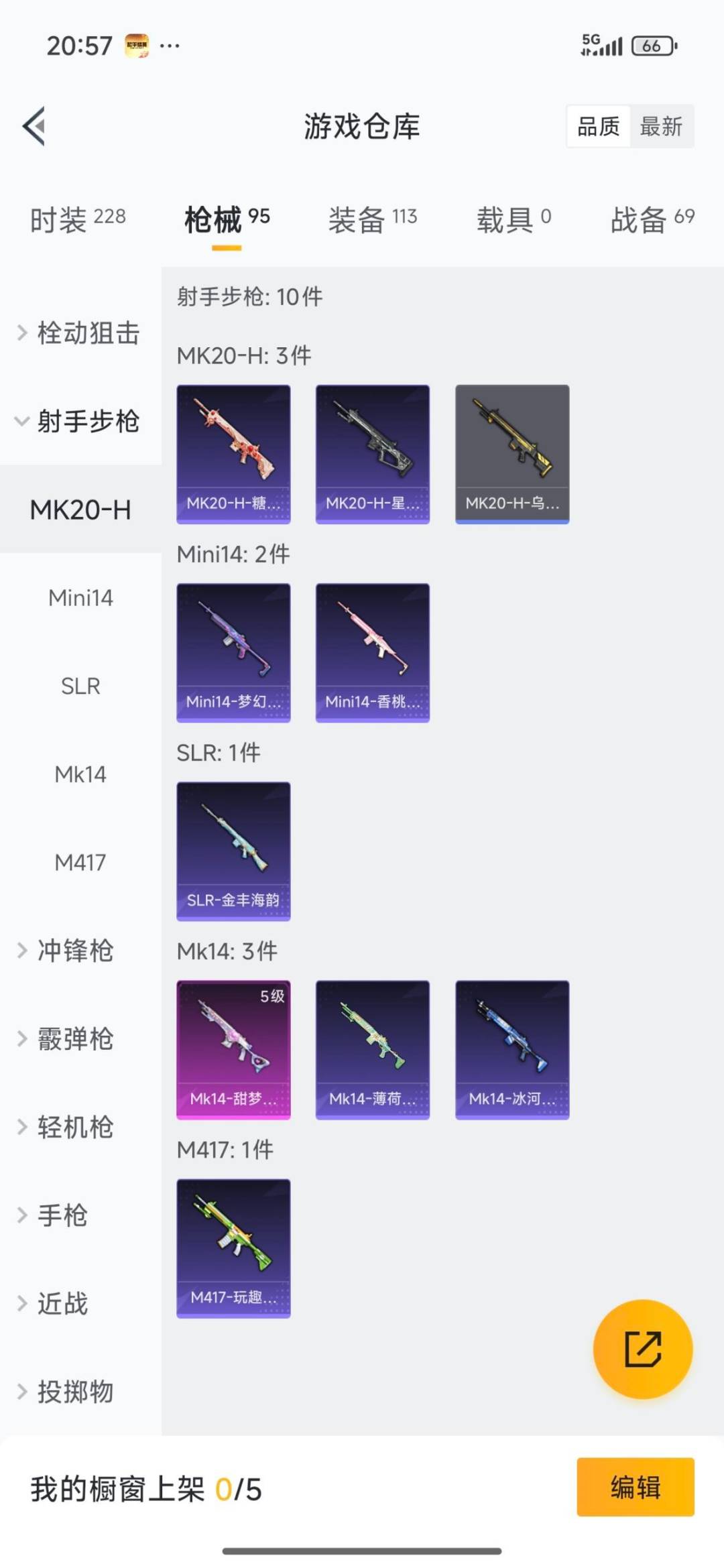Tap the back arrow at top left
This screenshot has width=724, height=1568.
[x=35, y=127]
